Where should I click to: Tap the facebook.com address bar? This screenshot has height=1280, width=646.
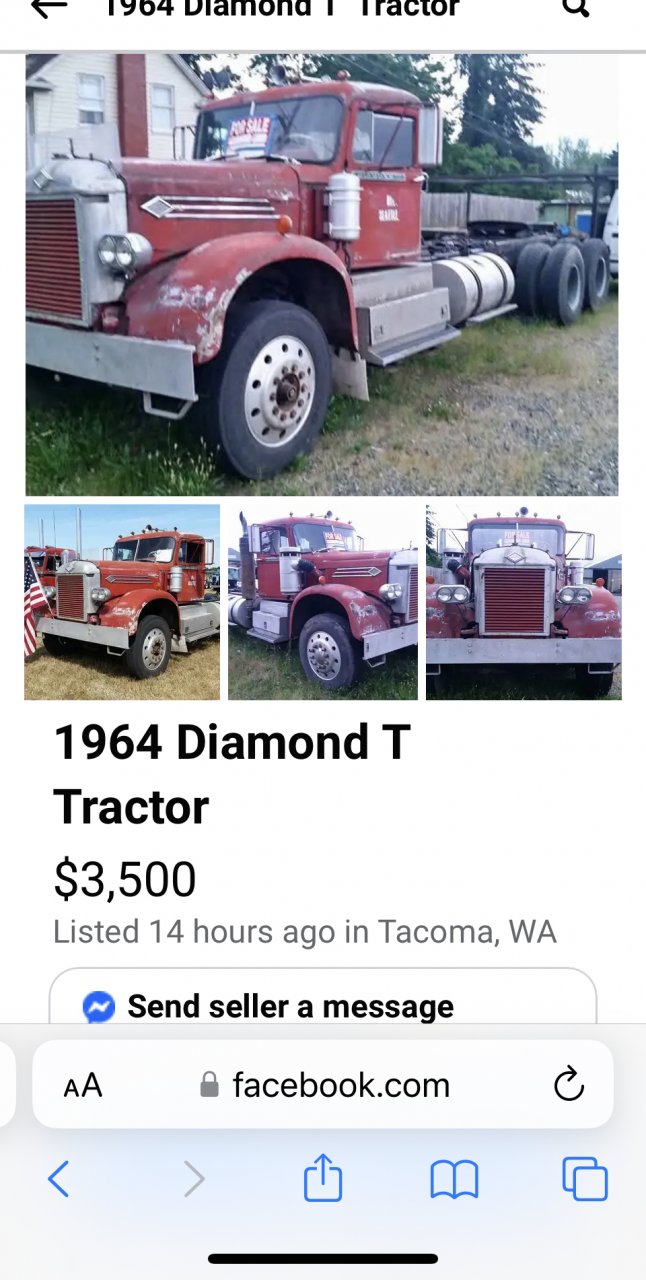tap(326, 1085)
